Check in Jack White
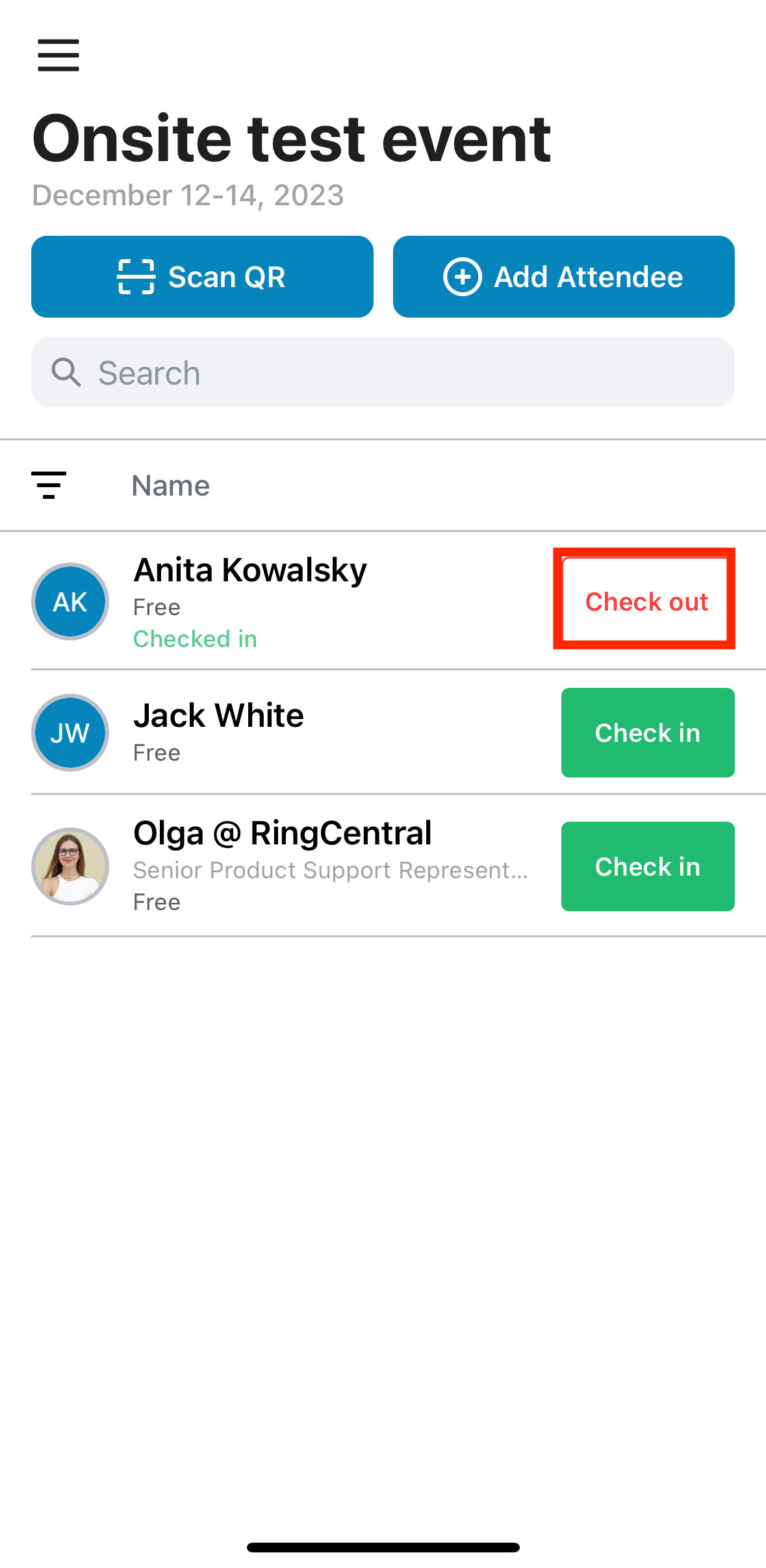Viewport: 766px width, 1568px height. click(x=648, y=733)
